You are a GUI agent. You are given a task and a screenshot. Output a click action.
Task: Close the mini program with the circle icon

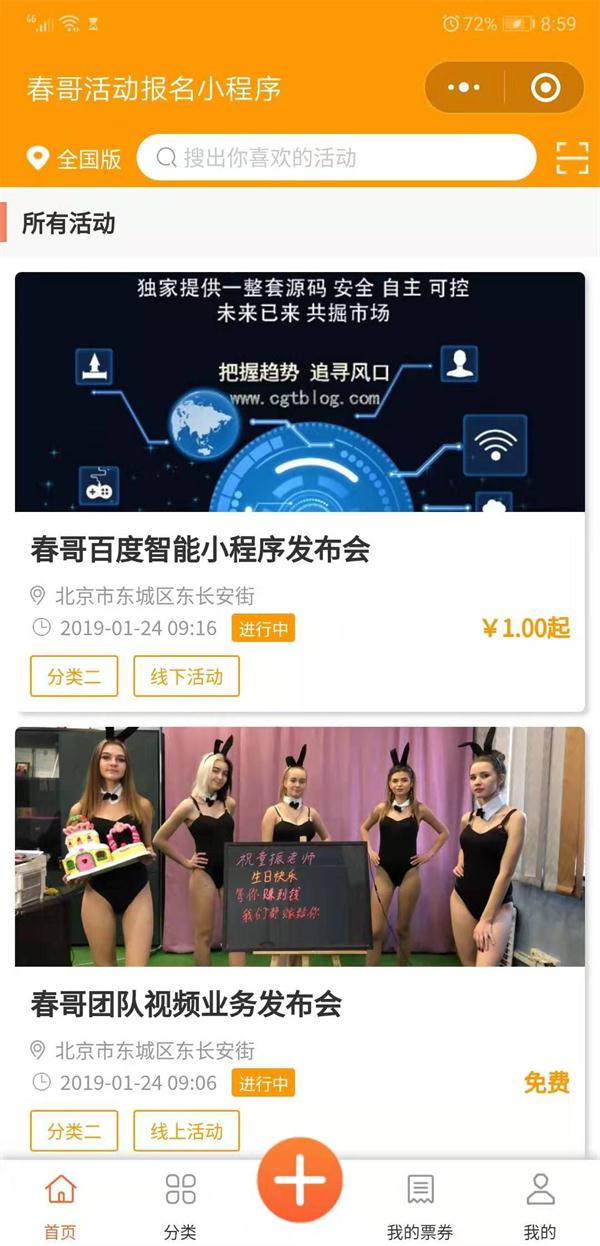tap(545, 88)
